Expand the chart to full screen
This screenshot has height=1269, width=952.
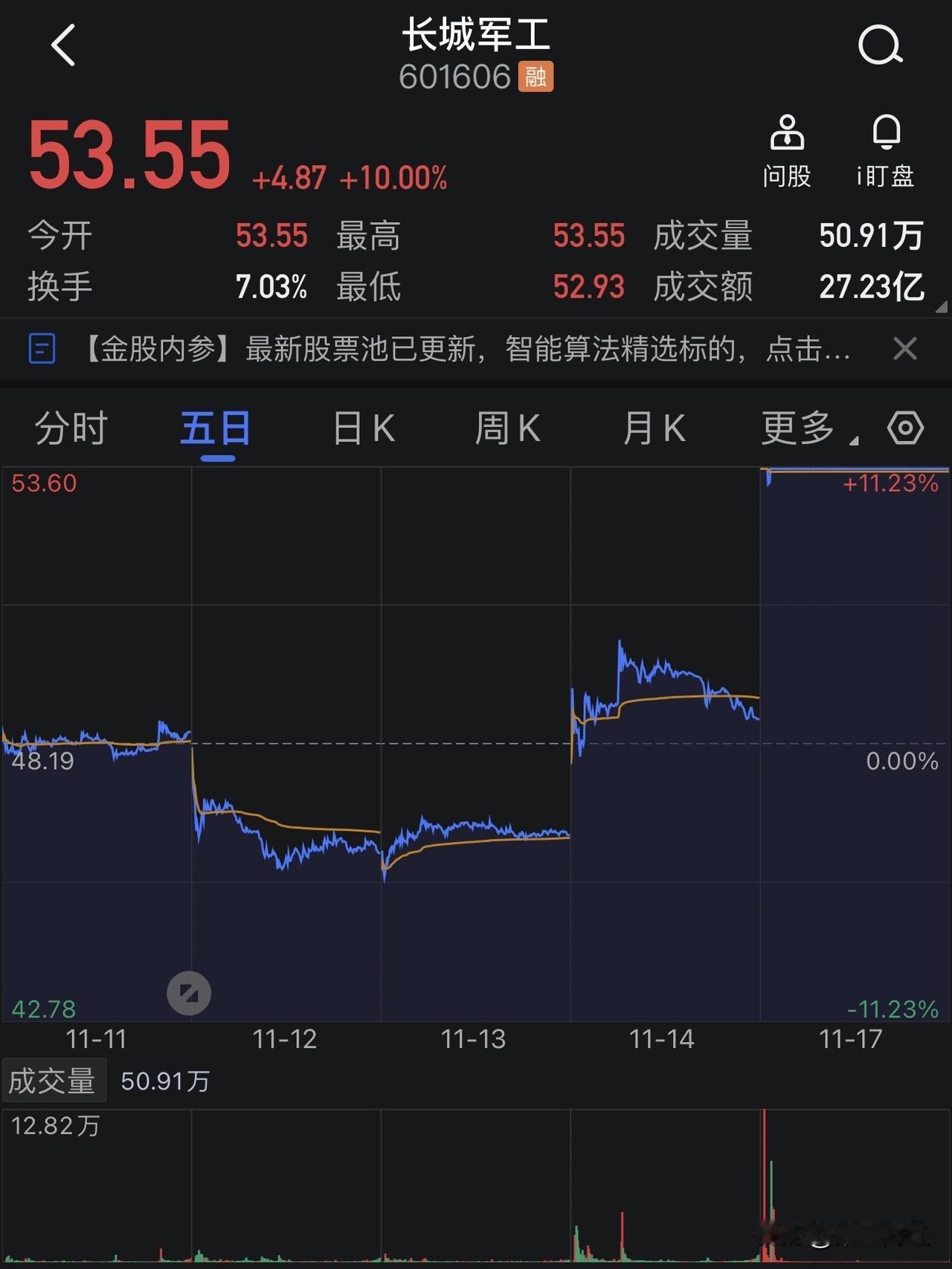(189, 993)
